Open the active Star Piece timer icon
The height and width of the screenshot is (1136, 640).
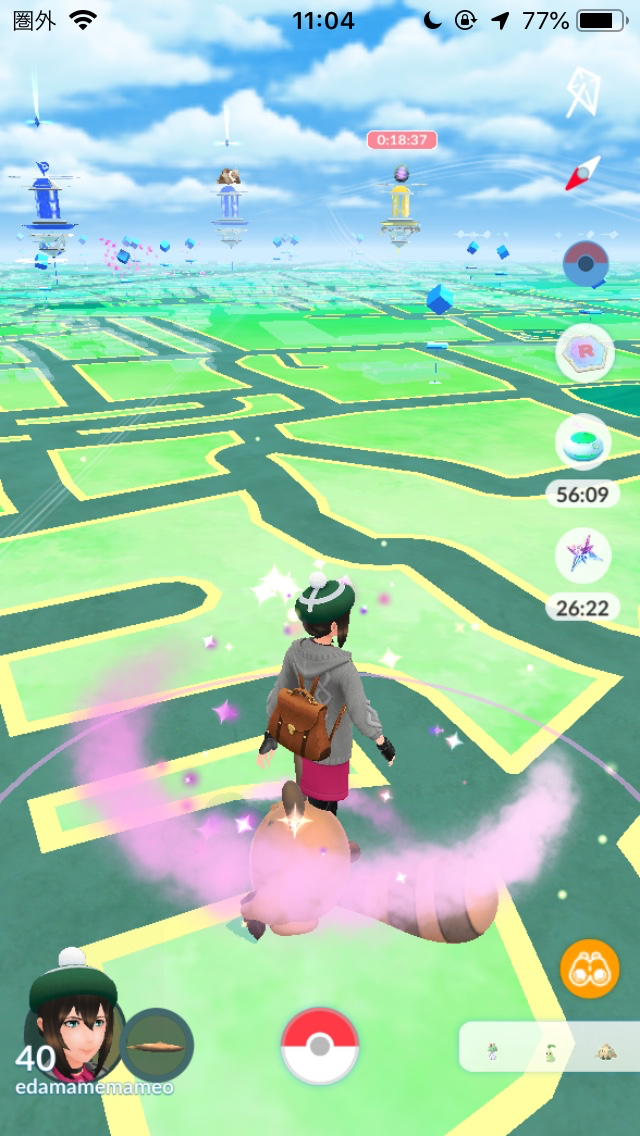pos(583,556)
